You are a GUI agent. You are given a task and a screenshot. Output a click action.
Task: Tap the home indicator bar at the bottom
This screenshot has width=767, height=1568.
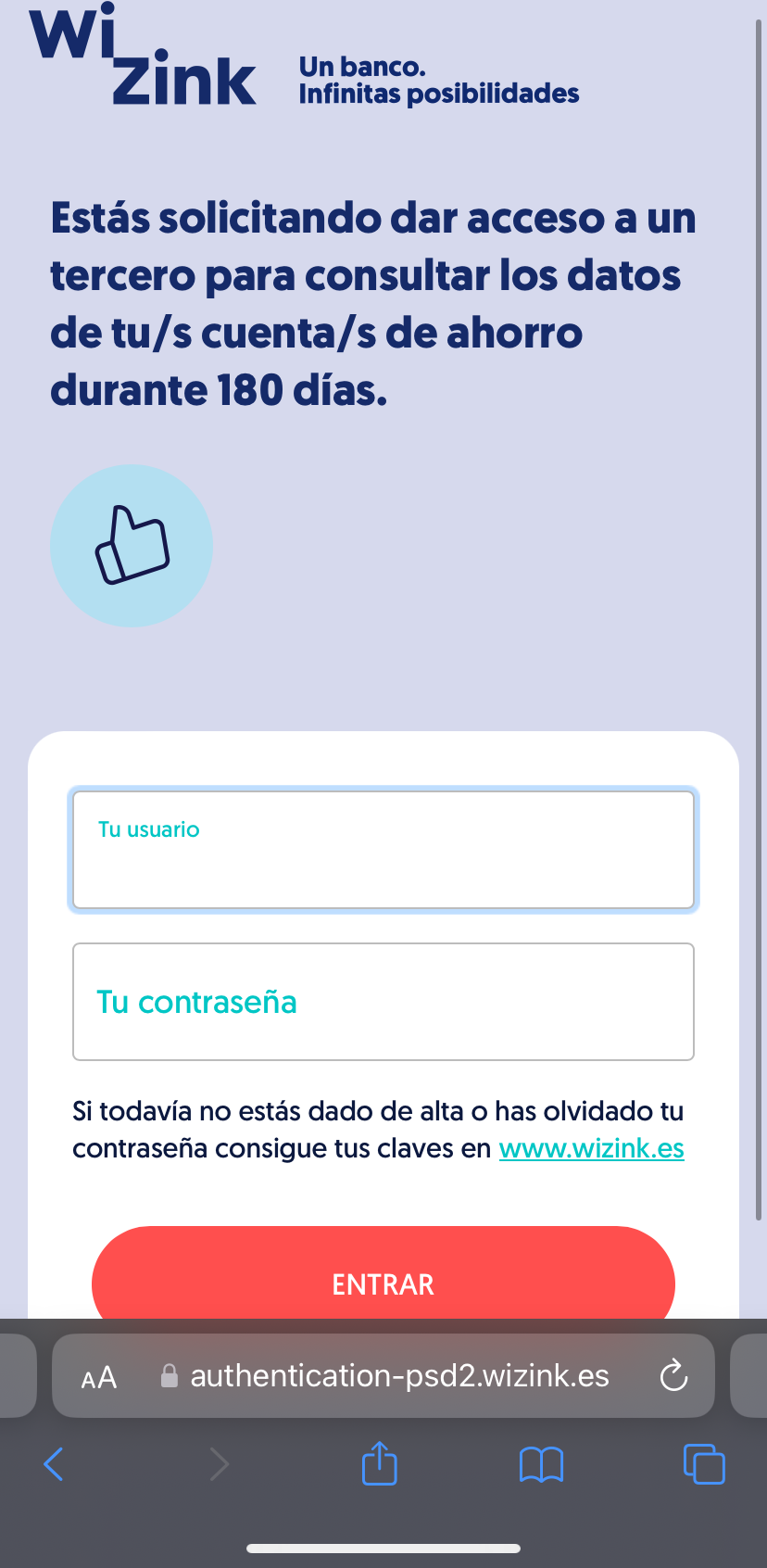(x=383, y=1547)
